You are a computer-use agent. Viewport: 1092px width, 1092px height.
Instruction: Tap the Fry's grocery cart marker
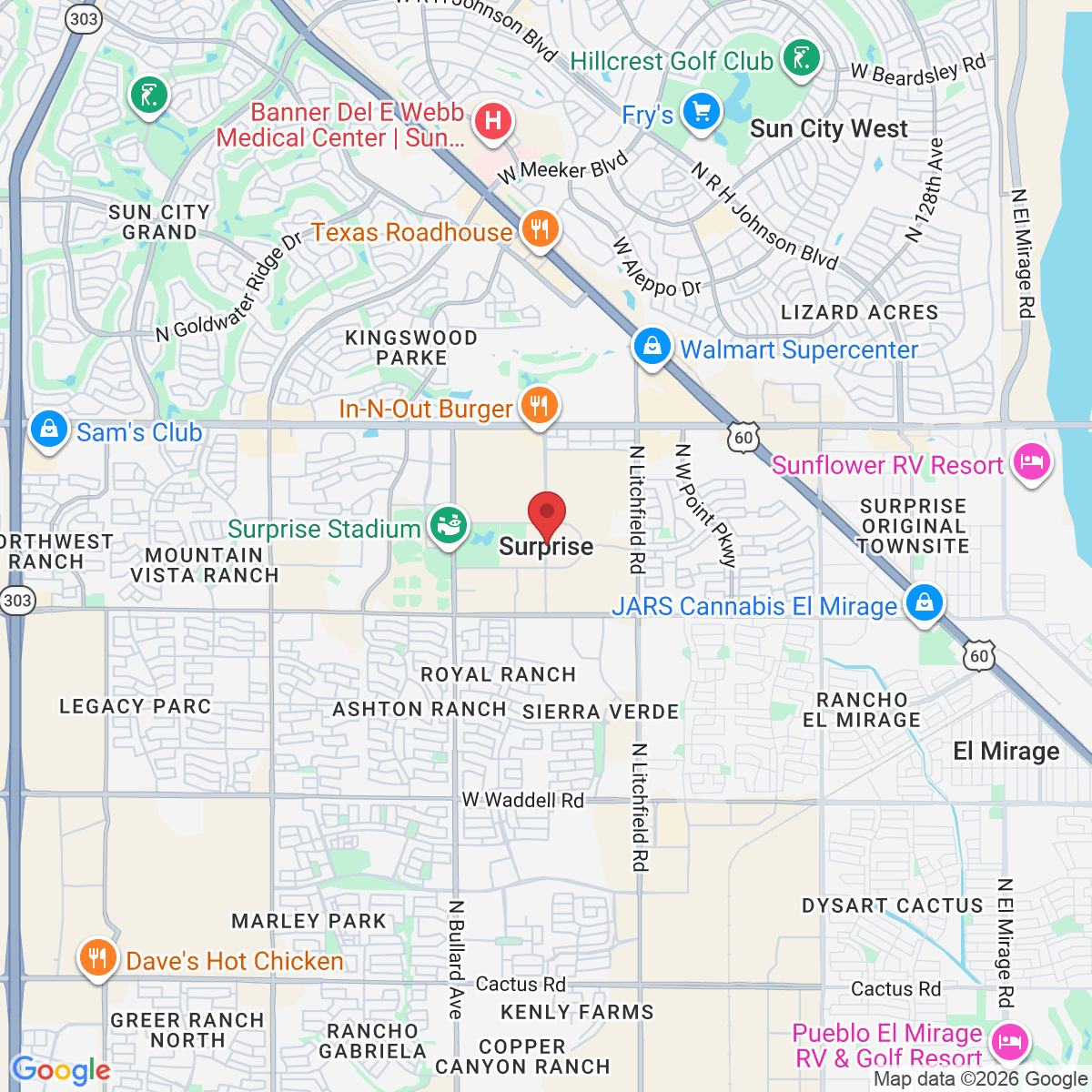(701, 113)
